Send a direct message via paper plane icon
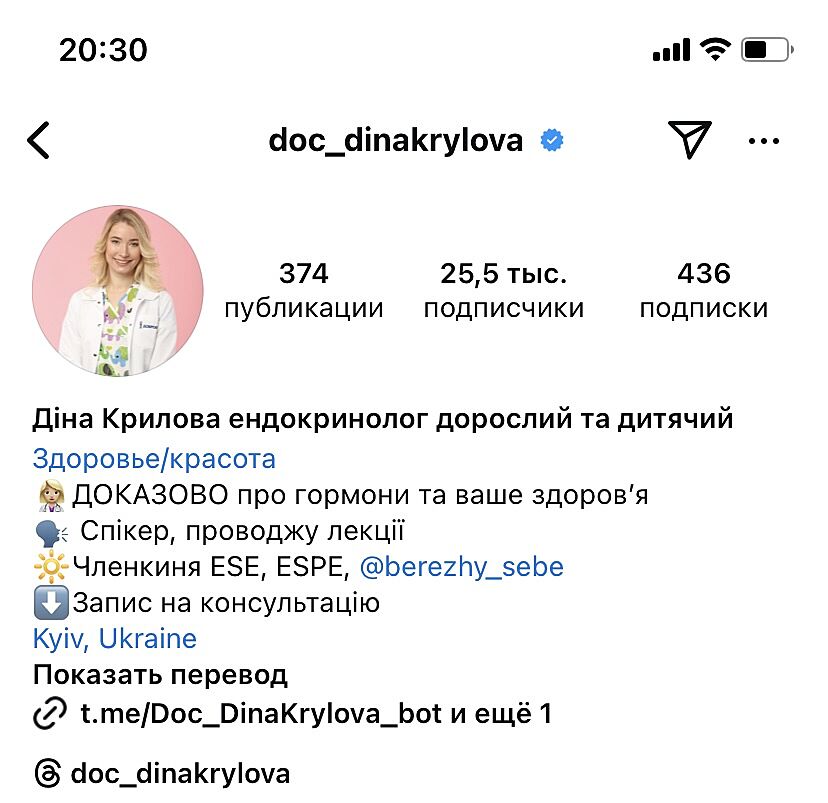828x803 pixels. pos(690,140)
